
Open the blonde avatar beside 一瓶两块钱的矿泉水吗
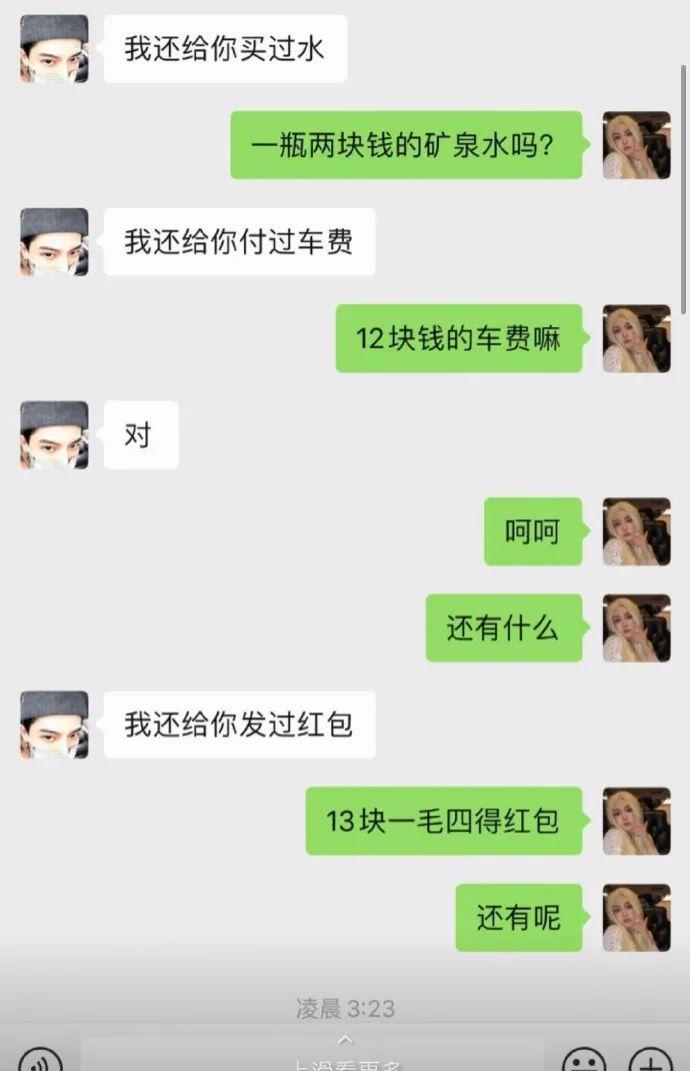click(636, 145)
